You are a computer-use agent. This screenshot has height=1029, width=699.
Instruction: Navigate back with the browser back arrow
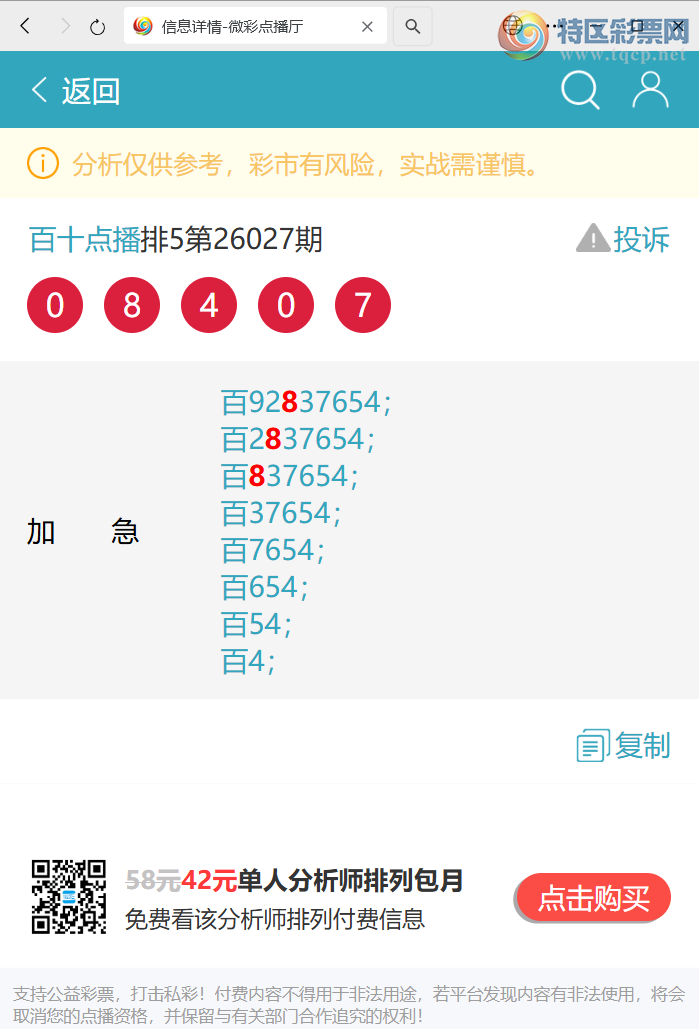coord(25,27)
